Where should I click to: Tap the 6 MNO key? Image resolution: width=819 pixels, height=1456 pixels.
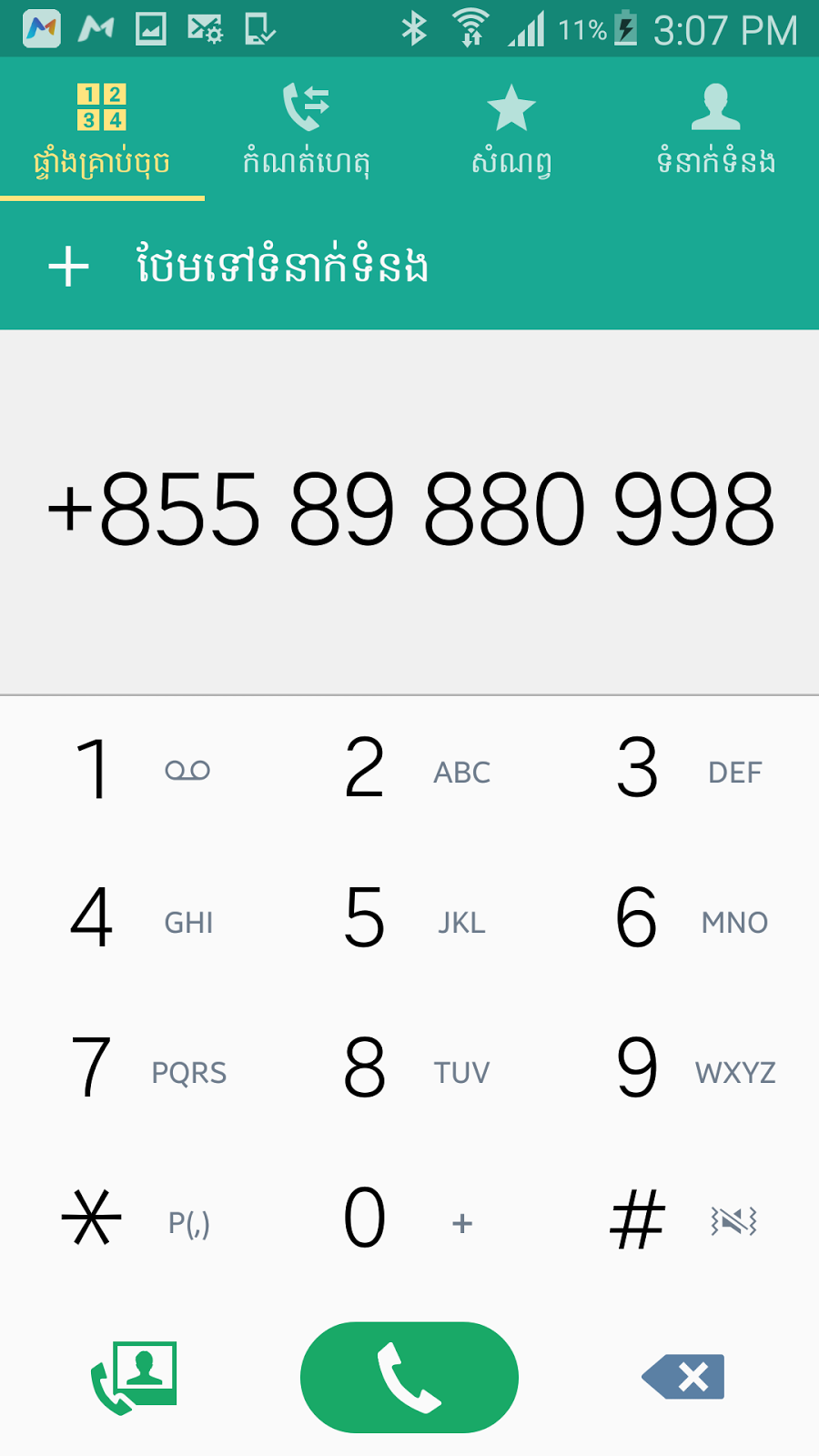click(x=682, y=920)
